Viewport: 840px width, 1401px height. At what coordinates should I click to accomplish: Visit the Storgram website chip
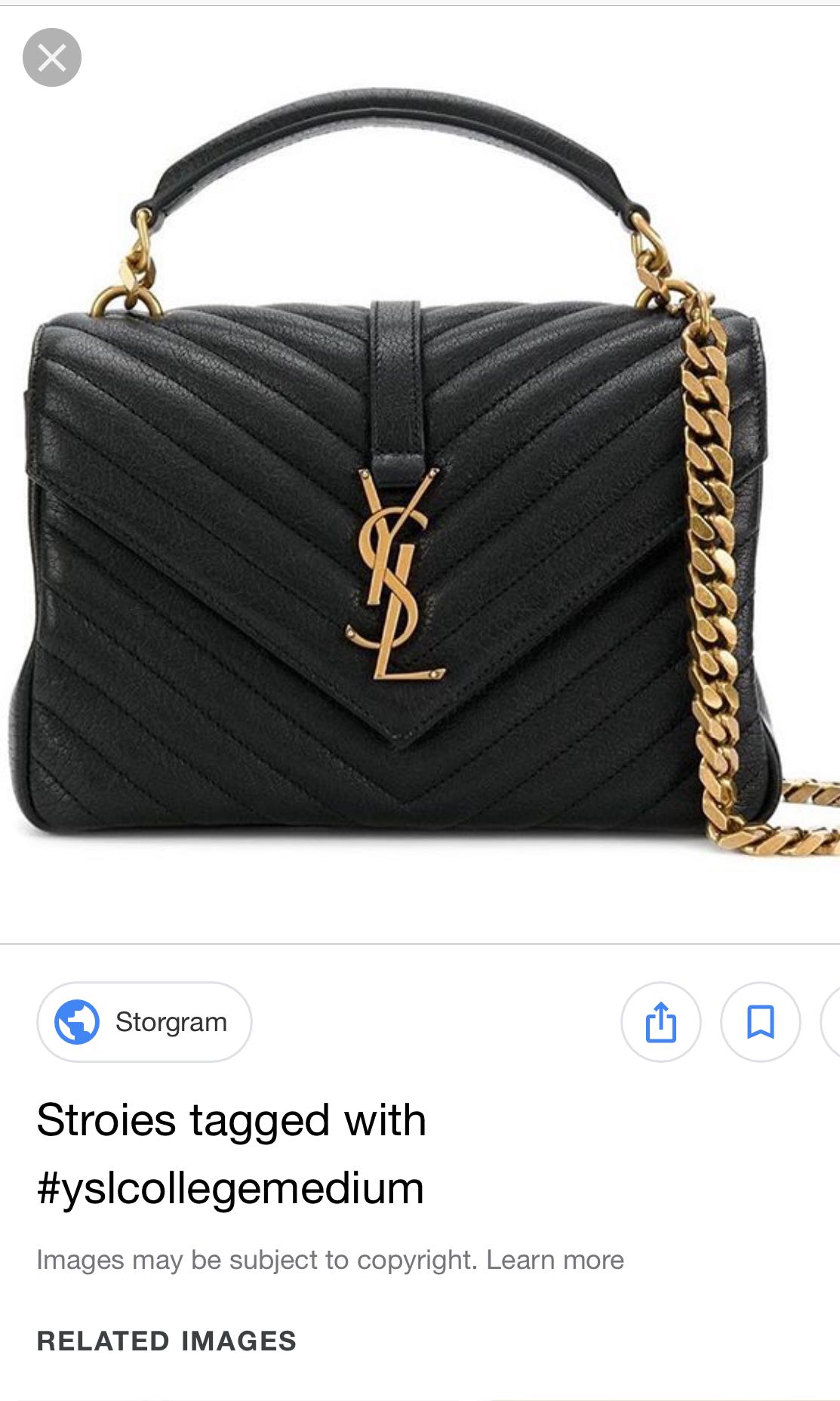coord(143,1021)
